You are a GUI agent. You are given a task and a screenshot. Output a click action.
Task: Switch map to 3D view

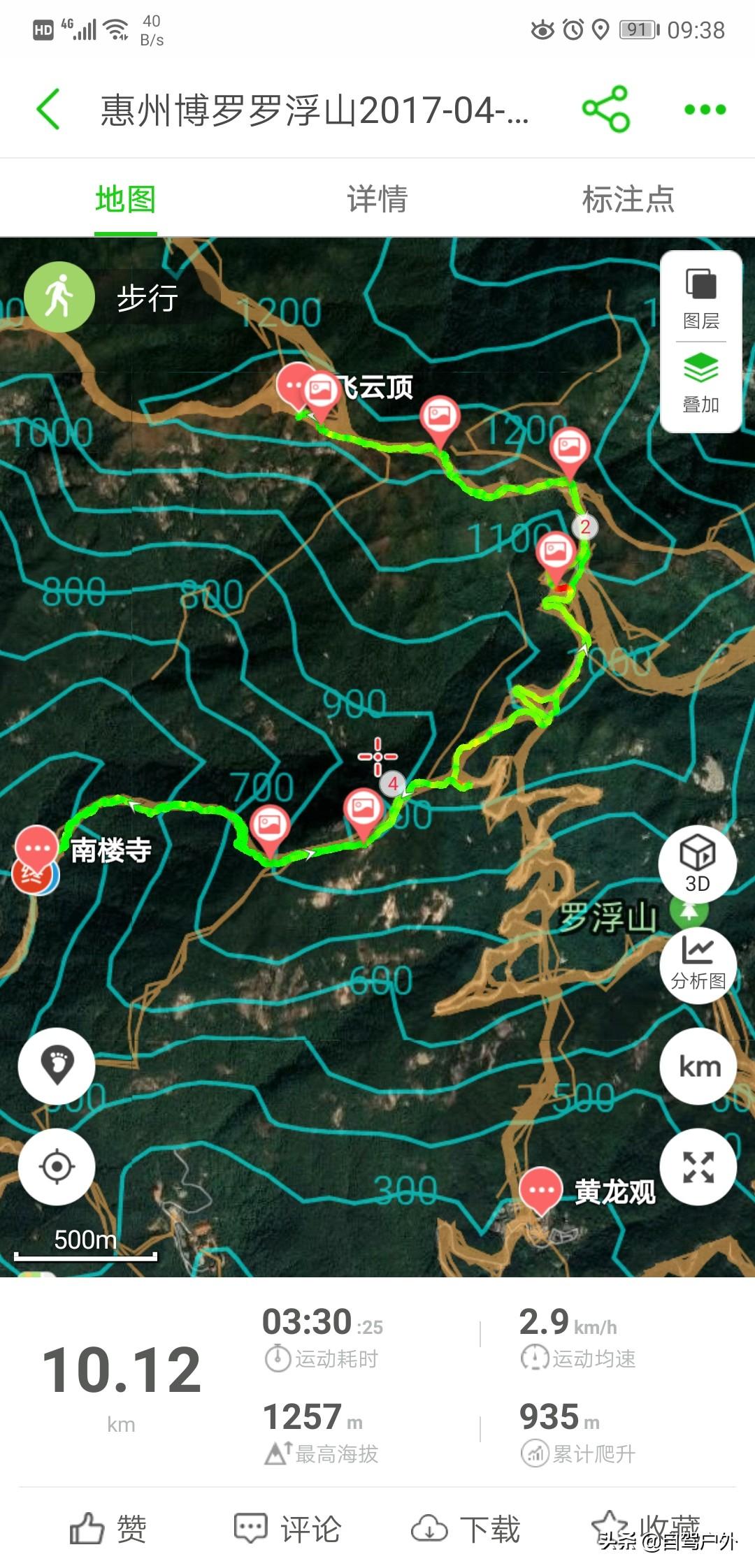[697, 862]
